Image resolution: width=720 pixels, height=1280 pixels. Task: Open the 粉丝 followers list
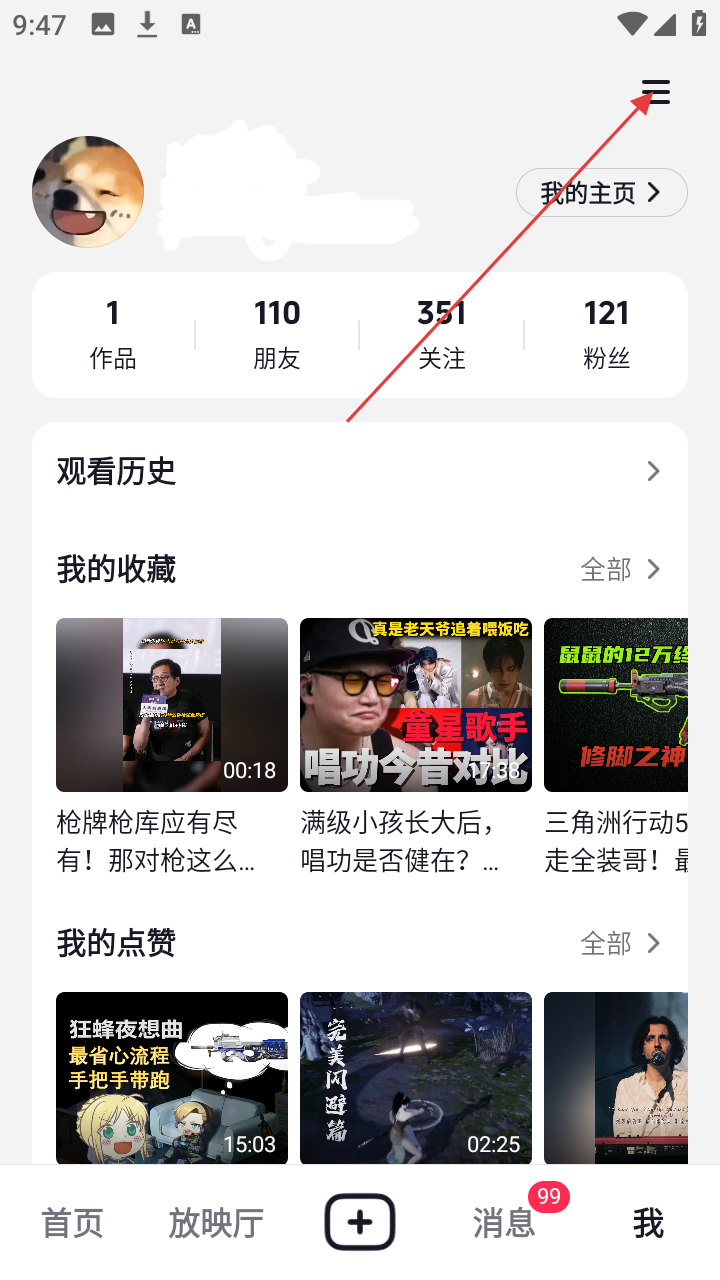606,334
